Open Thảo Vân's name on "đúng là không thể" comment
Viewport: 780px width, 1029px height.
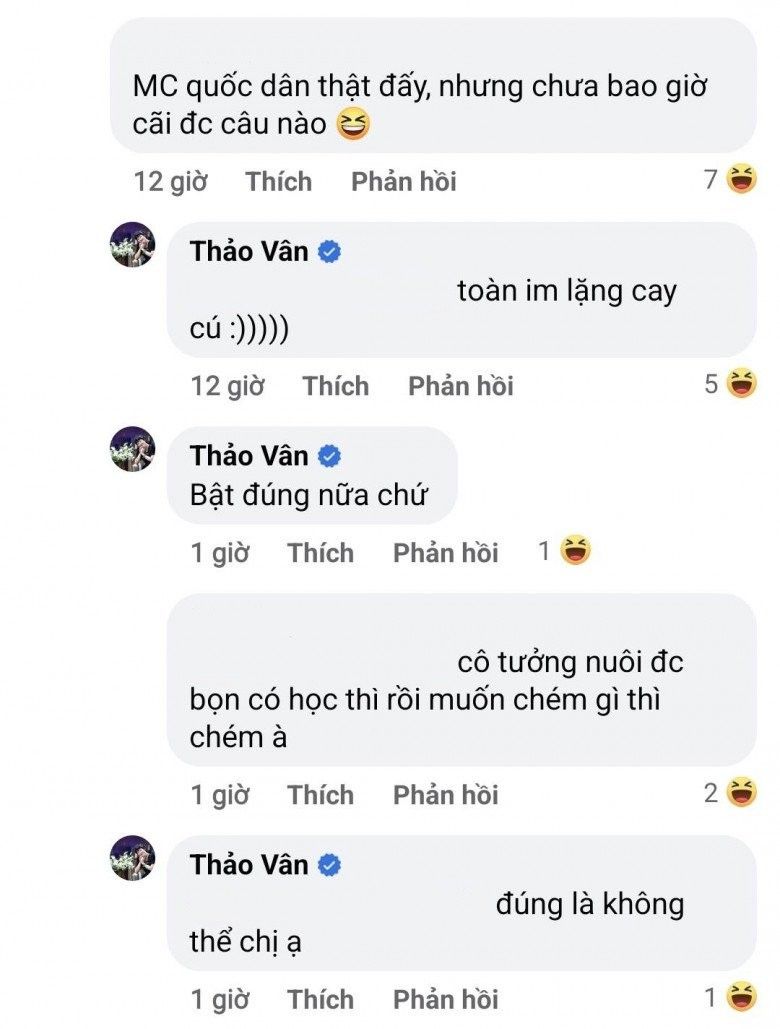coord(249,864)
